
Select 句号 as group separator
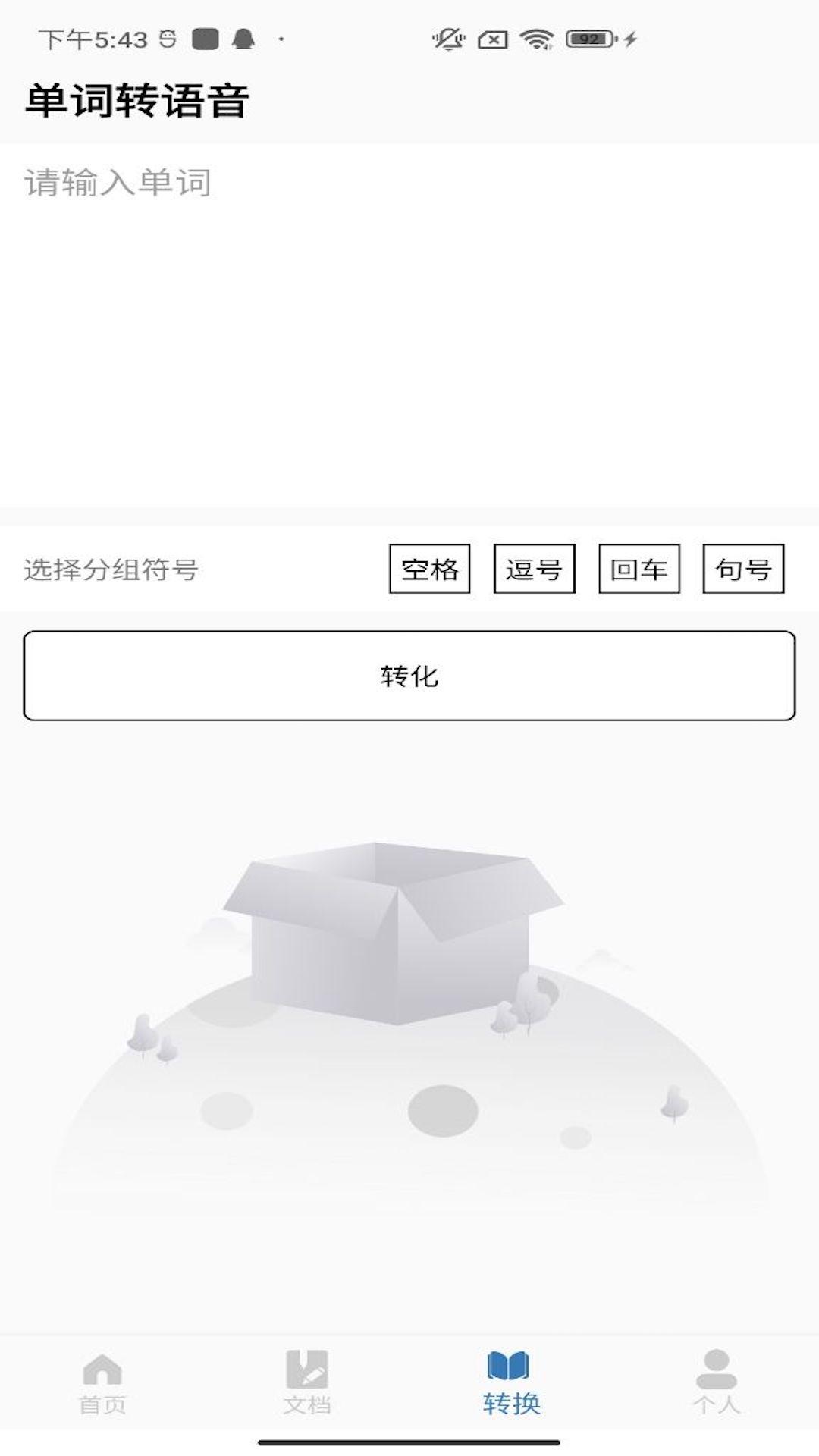click(744, 570)
